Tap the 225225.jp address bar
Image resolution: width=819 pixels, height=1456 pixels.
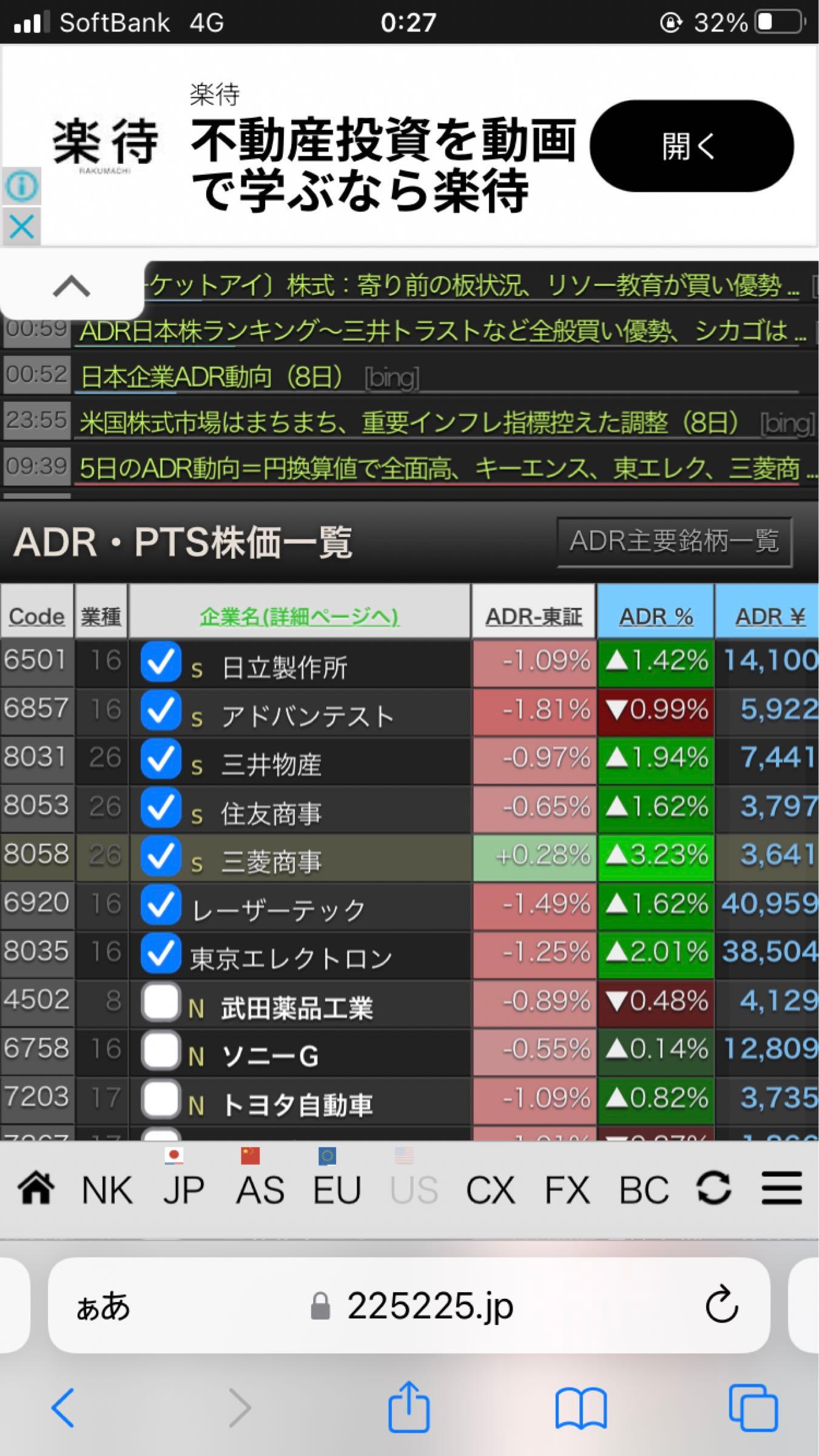[x=409, y=1306]
